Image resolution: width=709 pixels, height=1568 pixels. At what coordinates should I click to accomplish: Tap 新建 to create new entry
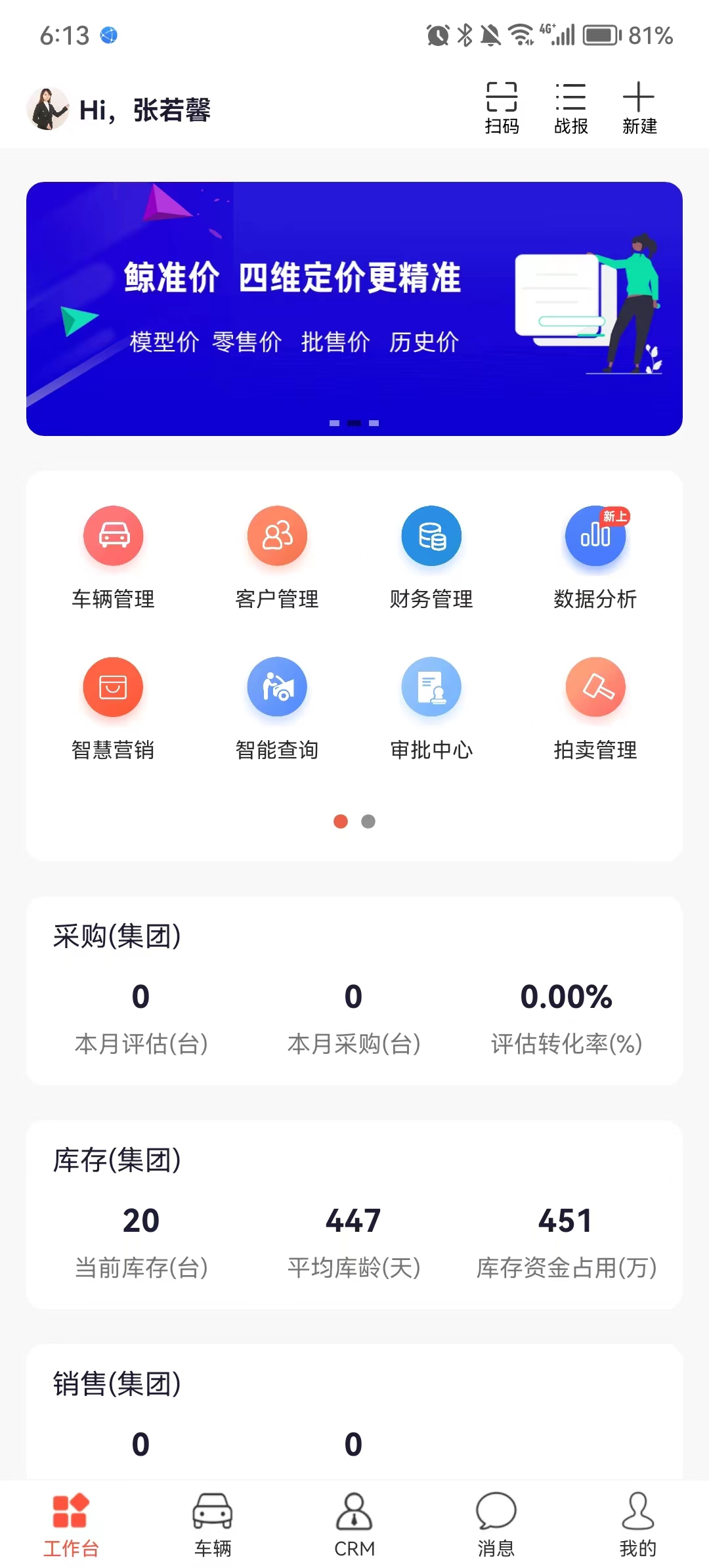click(637, 107)
